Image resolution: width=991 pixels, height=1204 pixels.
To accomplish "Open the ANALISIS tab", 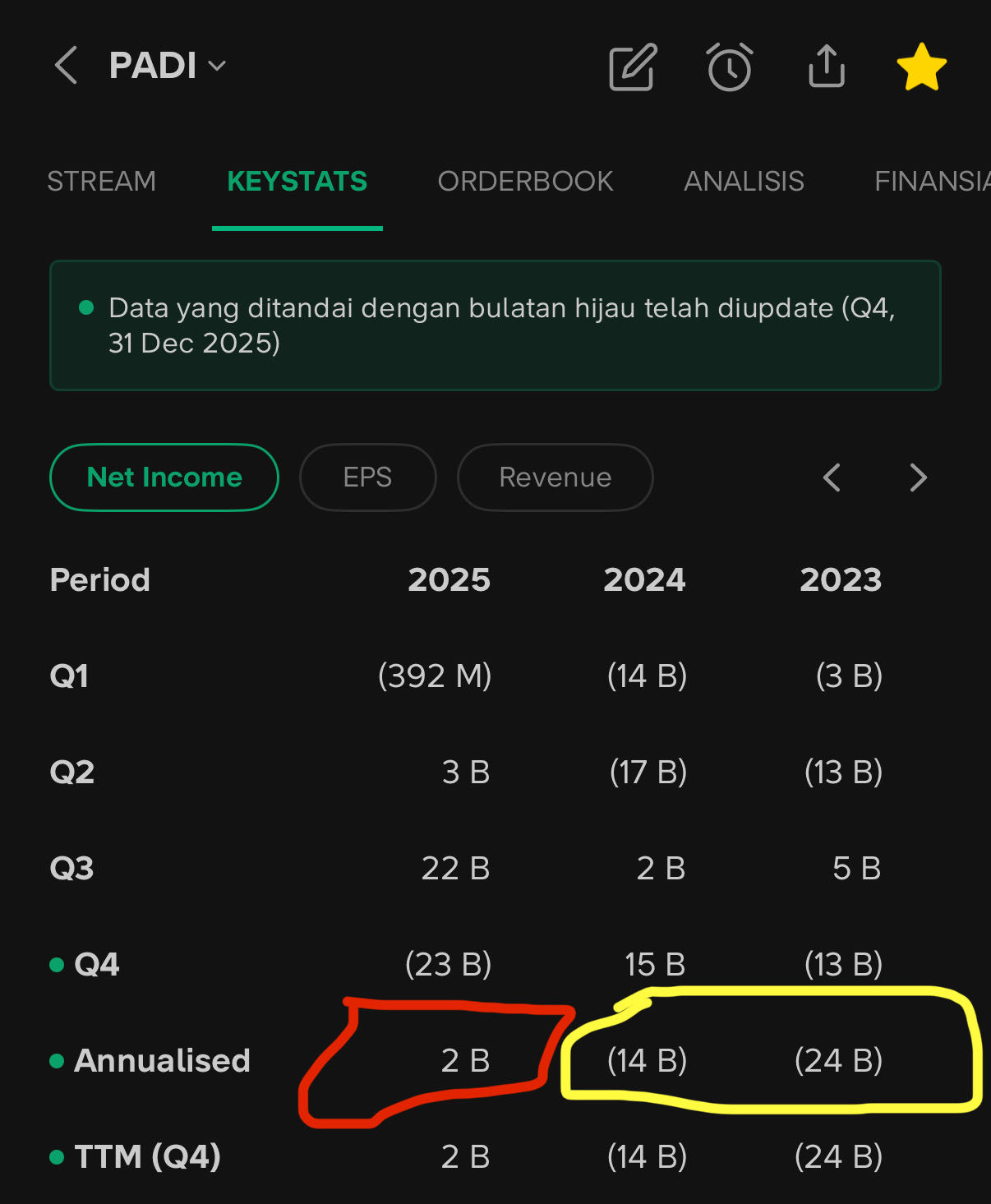I will (744, 181).
